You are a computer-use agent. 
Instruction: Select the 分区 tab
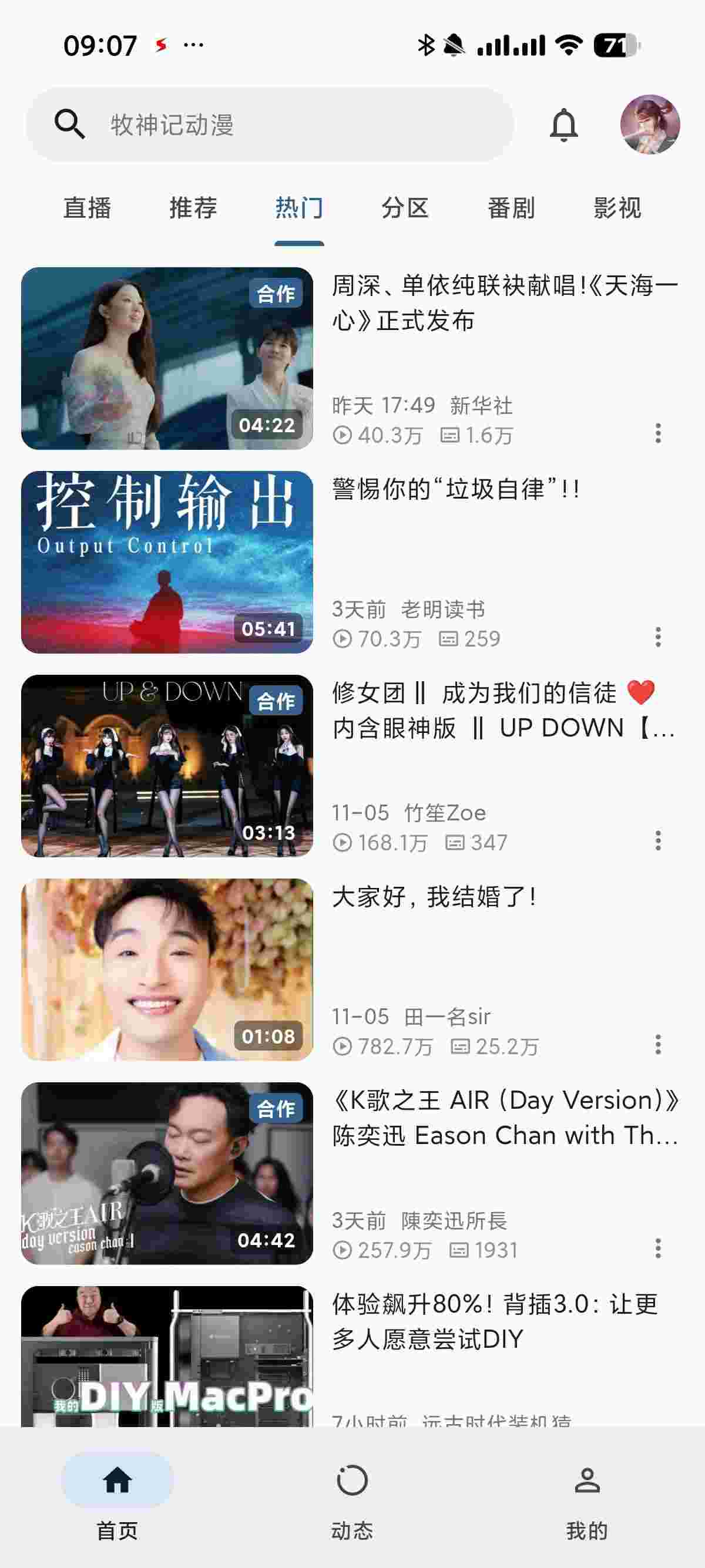(405, 208)
